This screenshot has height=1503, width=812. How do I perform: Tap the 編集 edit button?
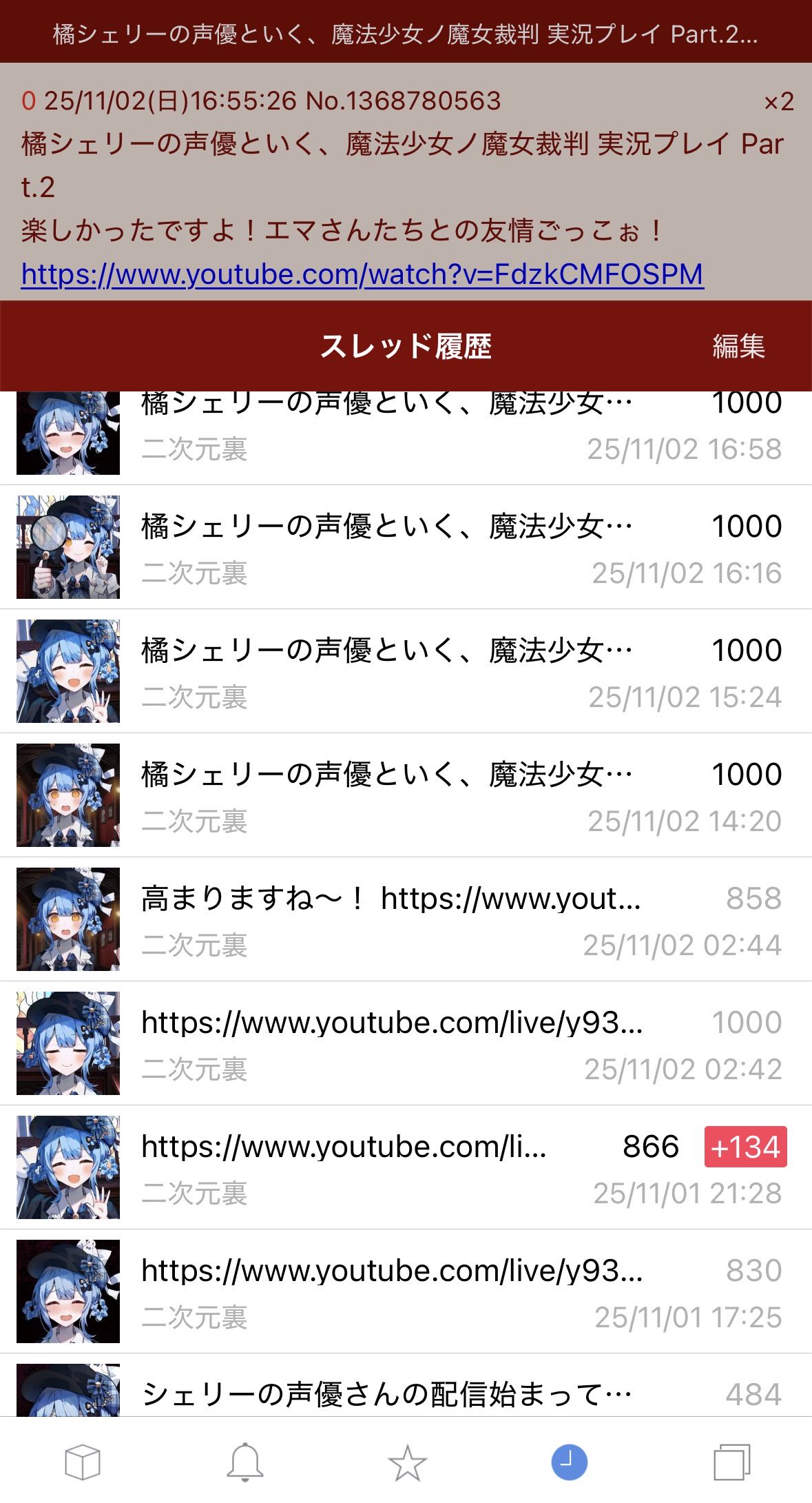738,346
